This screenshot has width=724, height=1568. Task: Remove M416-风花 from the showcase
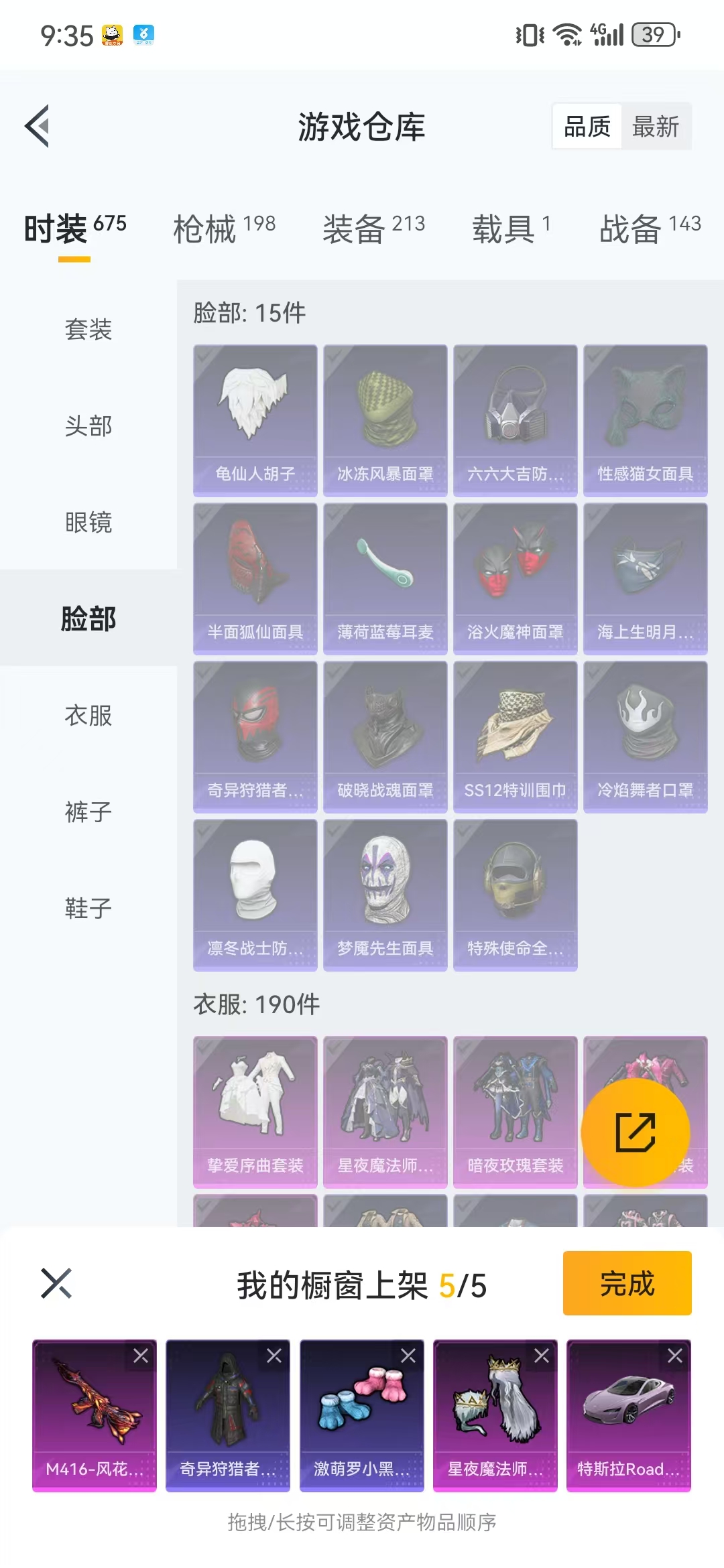point(141,1356)
